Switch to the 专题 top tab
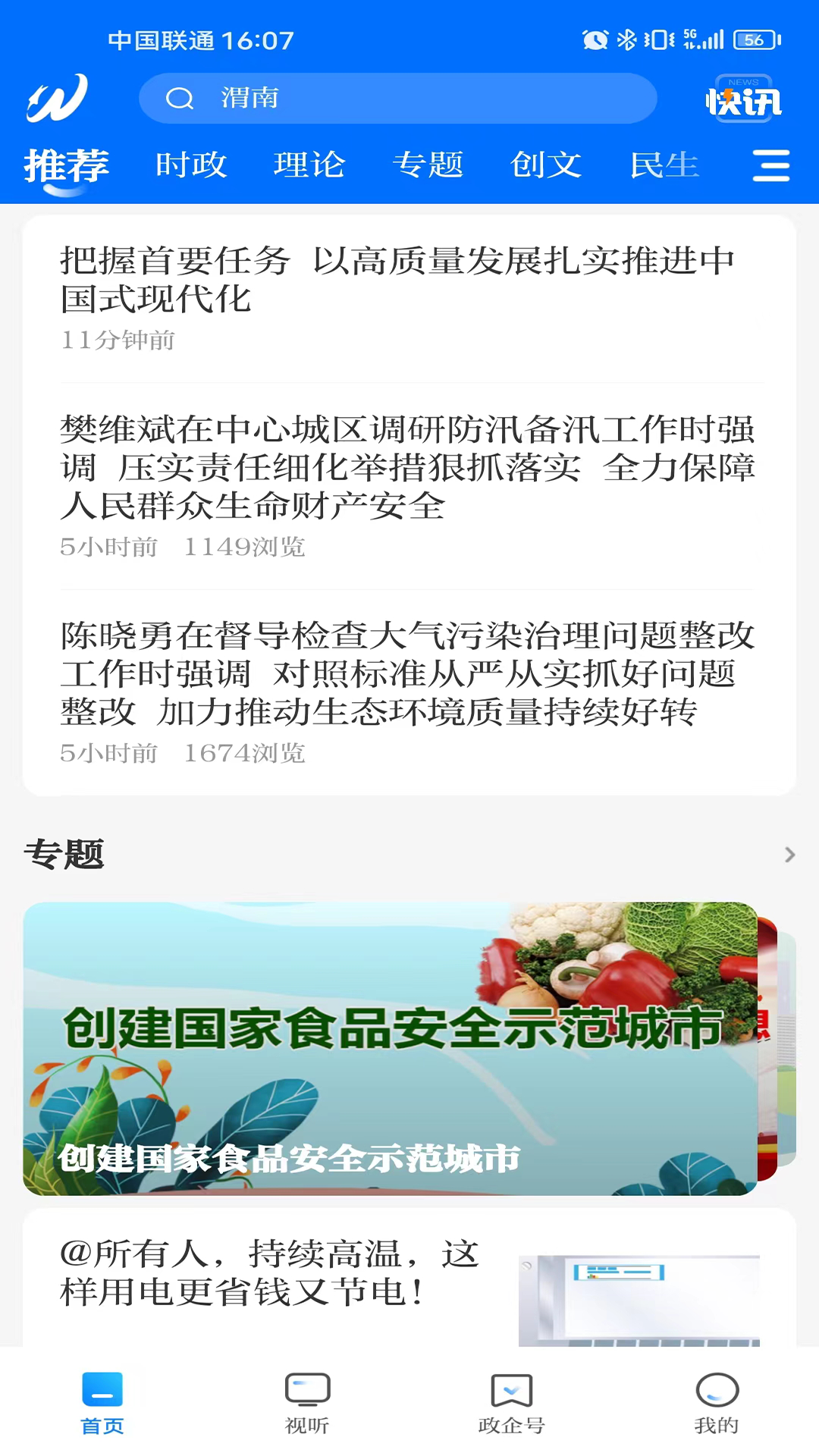The height and width of the screenshot is (1456, 819). (428, 165)
